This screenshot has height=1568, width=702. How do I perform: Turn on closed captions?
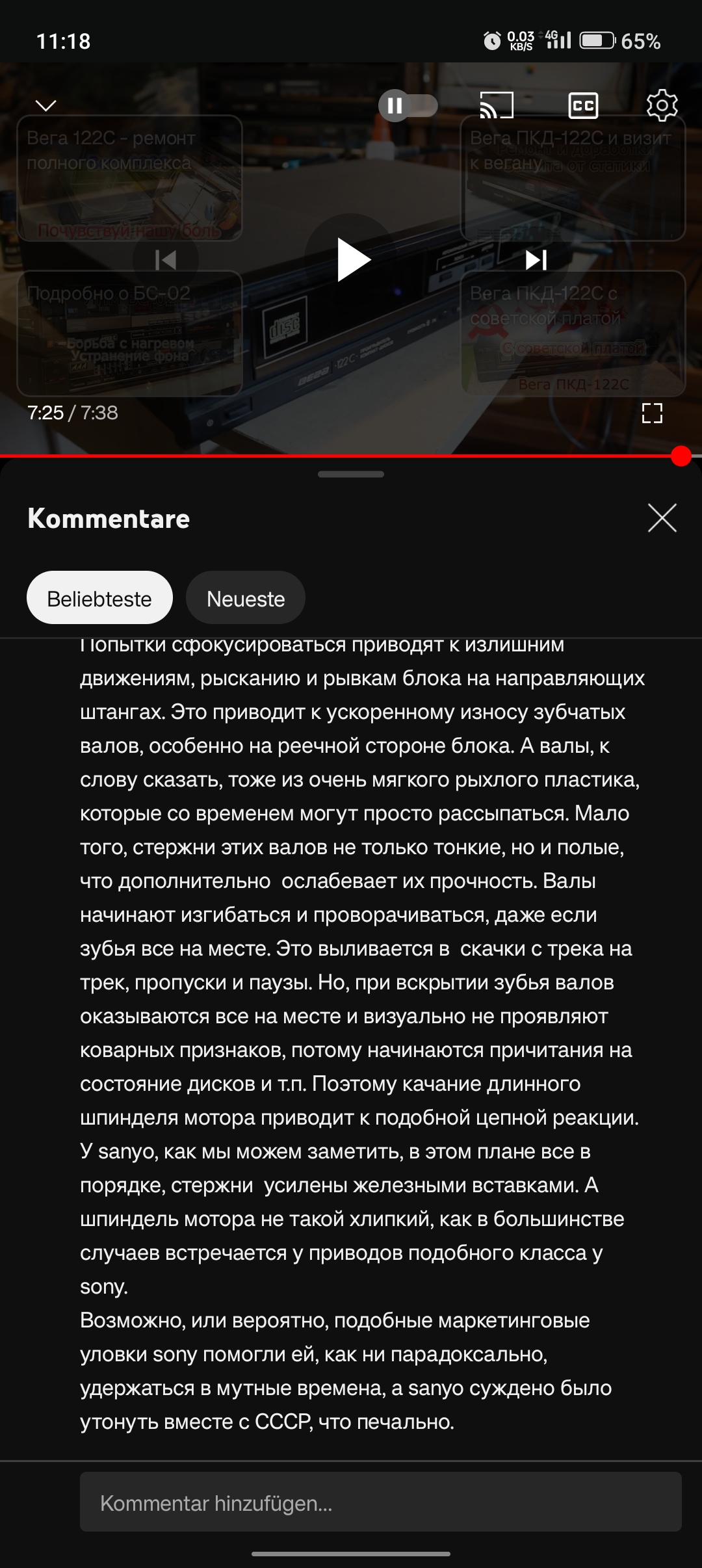pyautogui.click(x=583, y=105)
